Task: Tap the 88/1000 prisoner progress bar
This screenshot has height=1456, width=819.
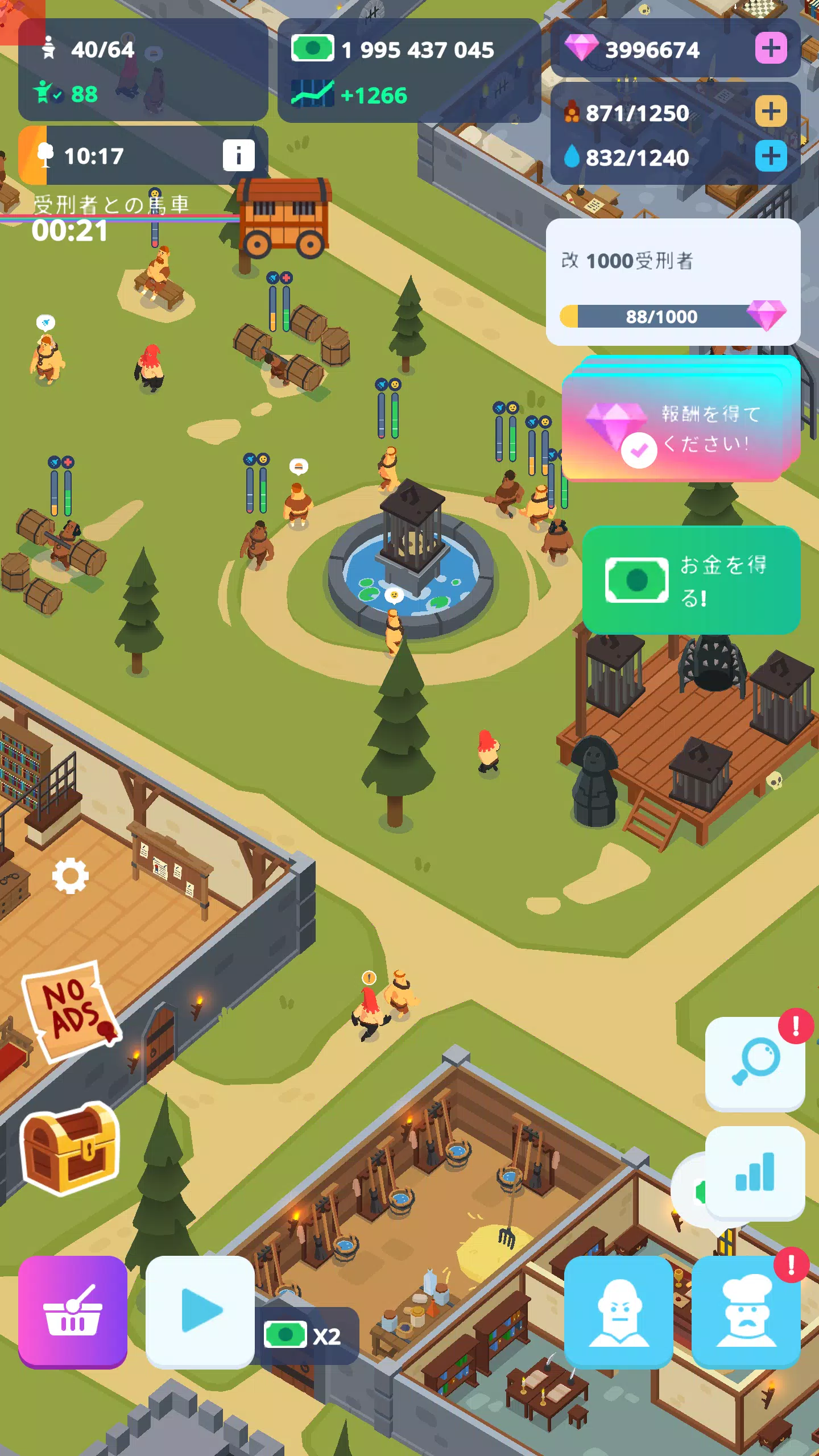Action: click(674, 317)
